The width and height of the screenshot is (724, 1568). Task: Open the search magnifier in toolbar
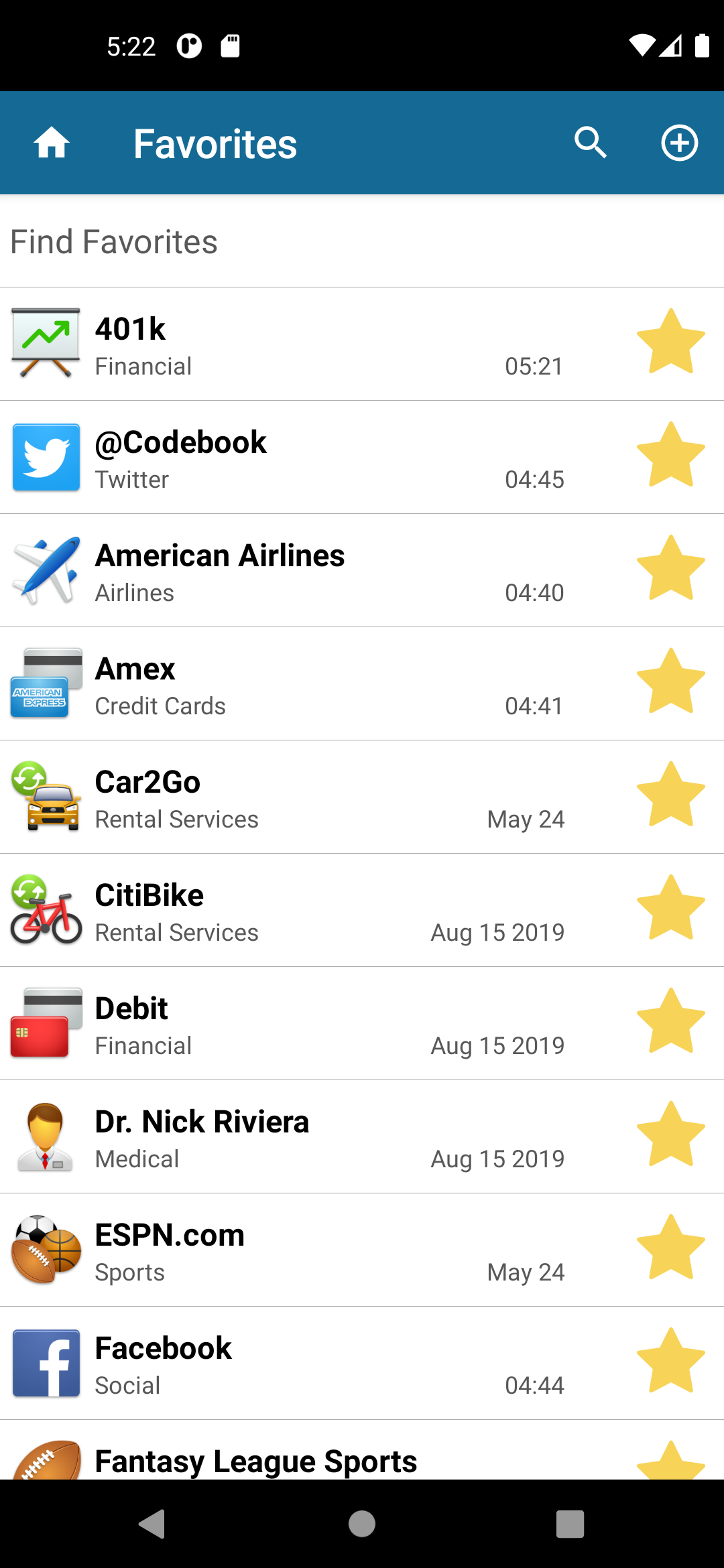click(x=591, y=143)
